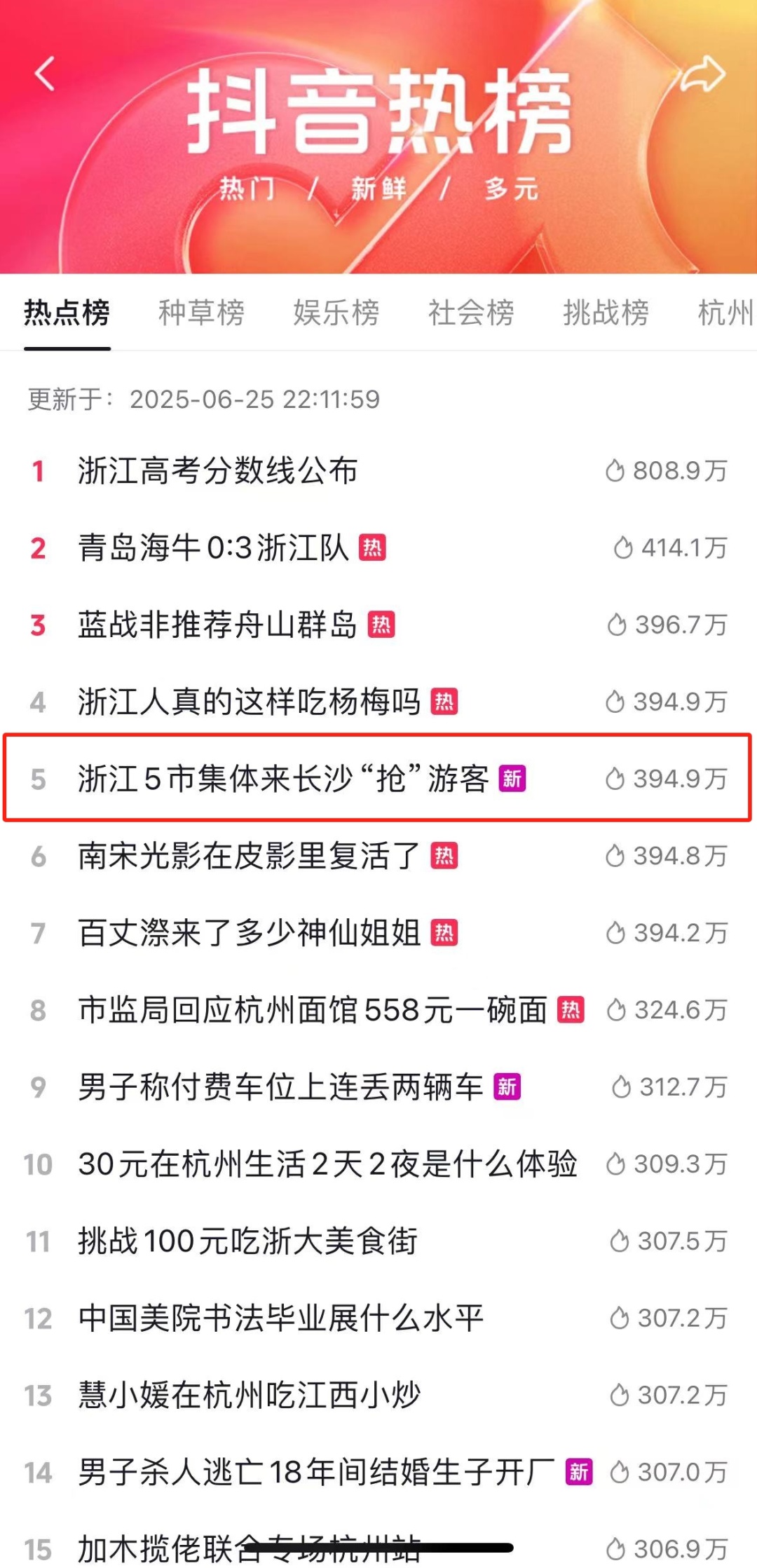Switch to the 娱乐榜 tab
This screenshot has height=1568, width=757.
click(x=336, y=313)
